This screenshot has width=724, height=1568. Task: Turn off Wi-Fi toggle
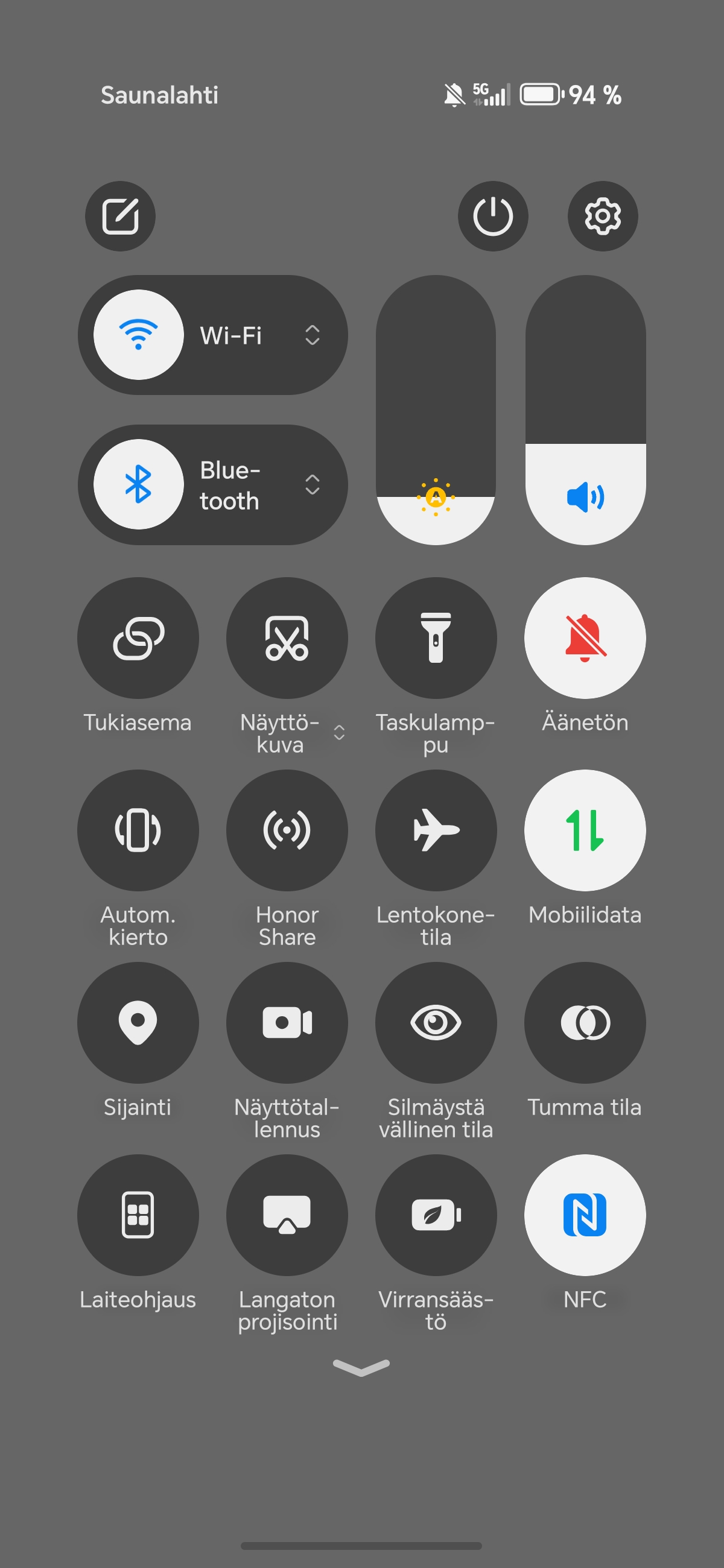pyautogui.click(x=139, y=335)
